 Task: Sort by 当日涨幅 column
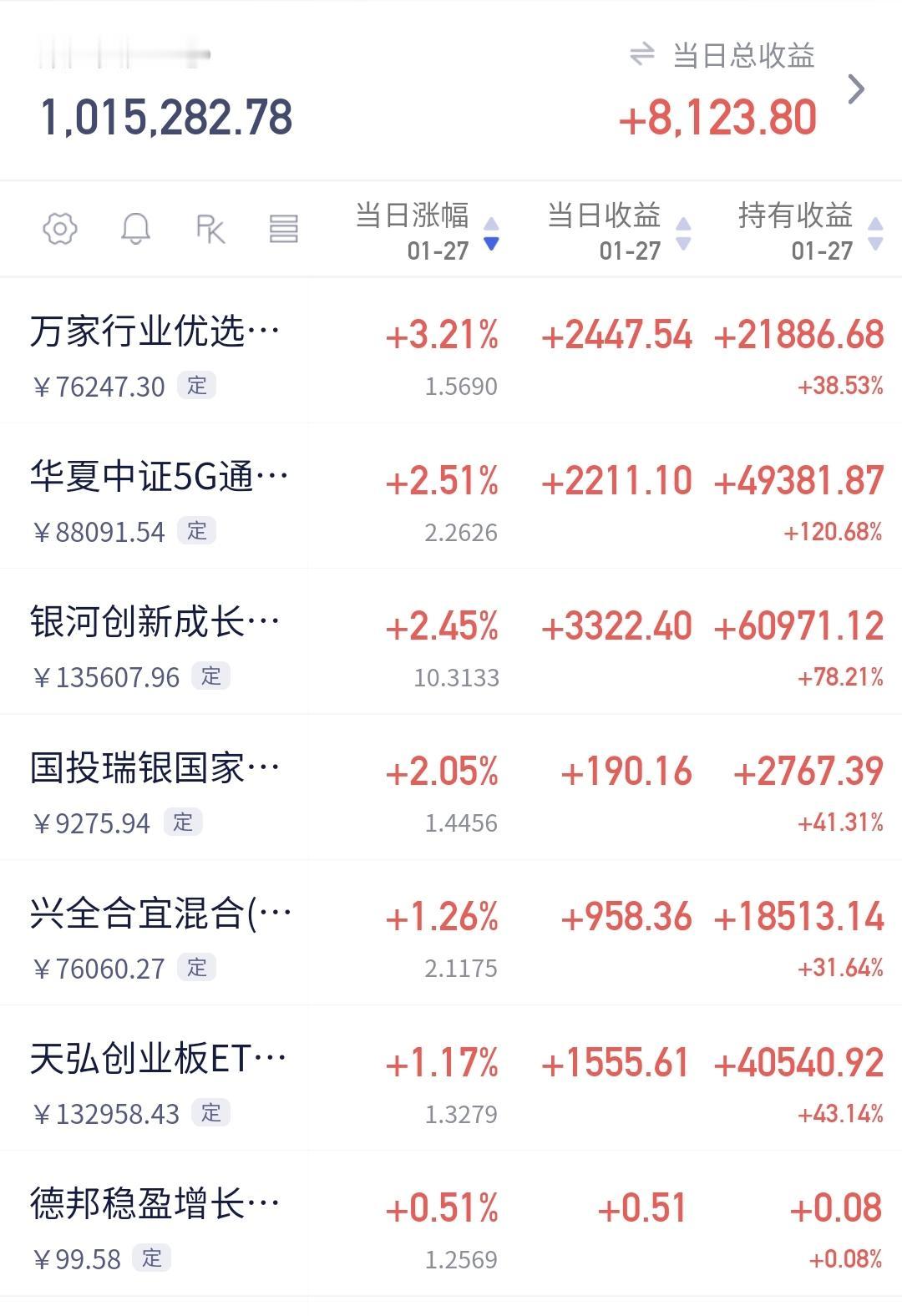tap(427, 230)
